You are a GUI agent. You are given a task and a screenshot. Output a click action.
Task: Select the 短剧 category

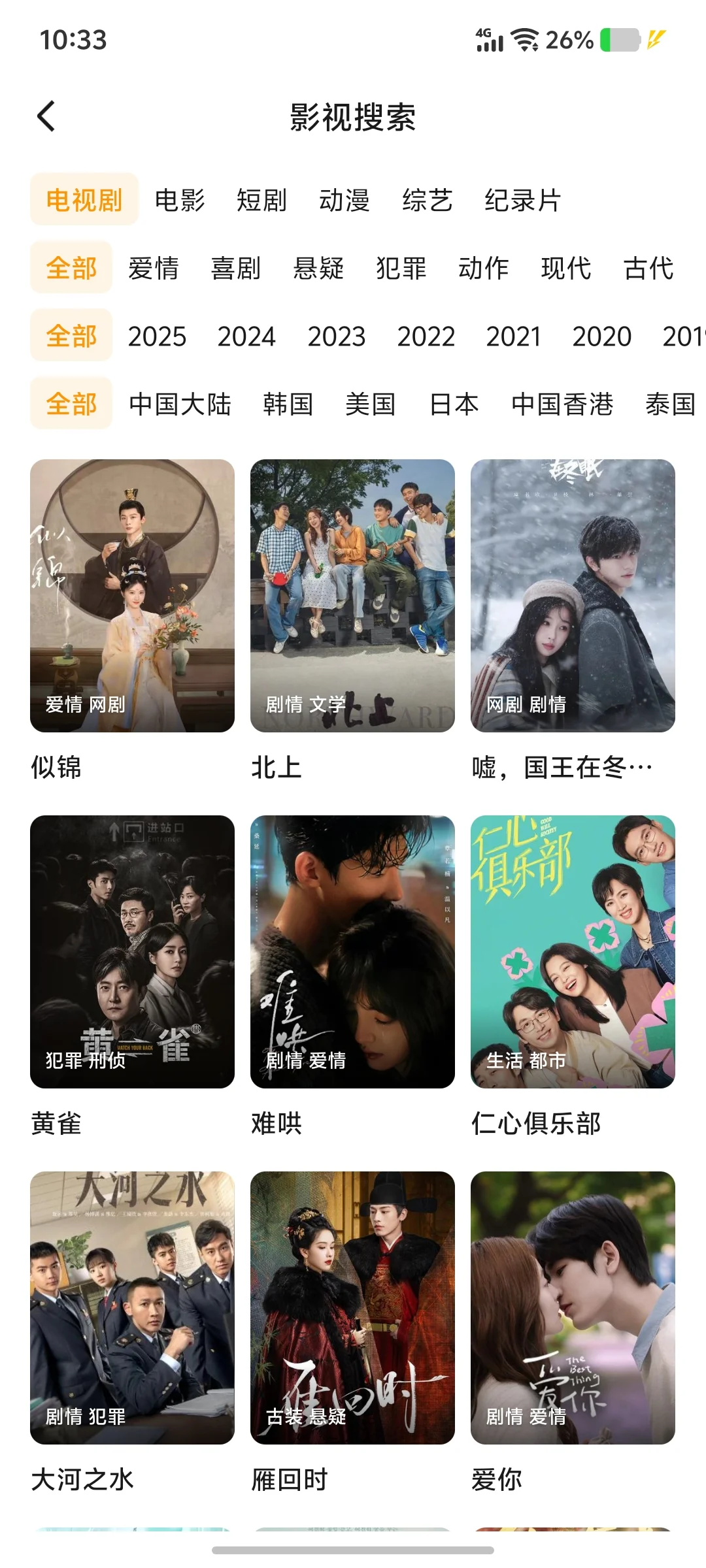pyautogui.click(x=261, y=200)
